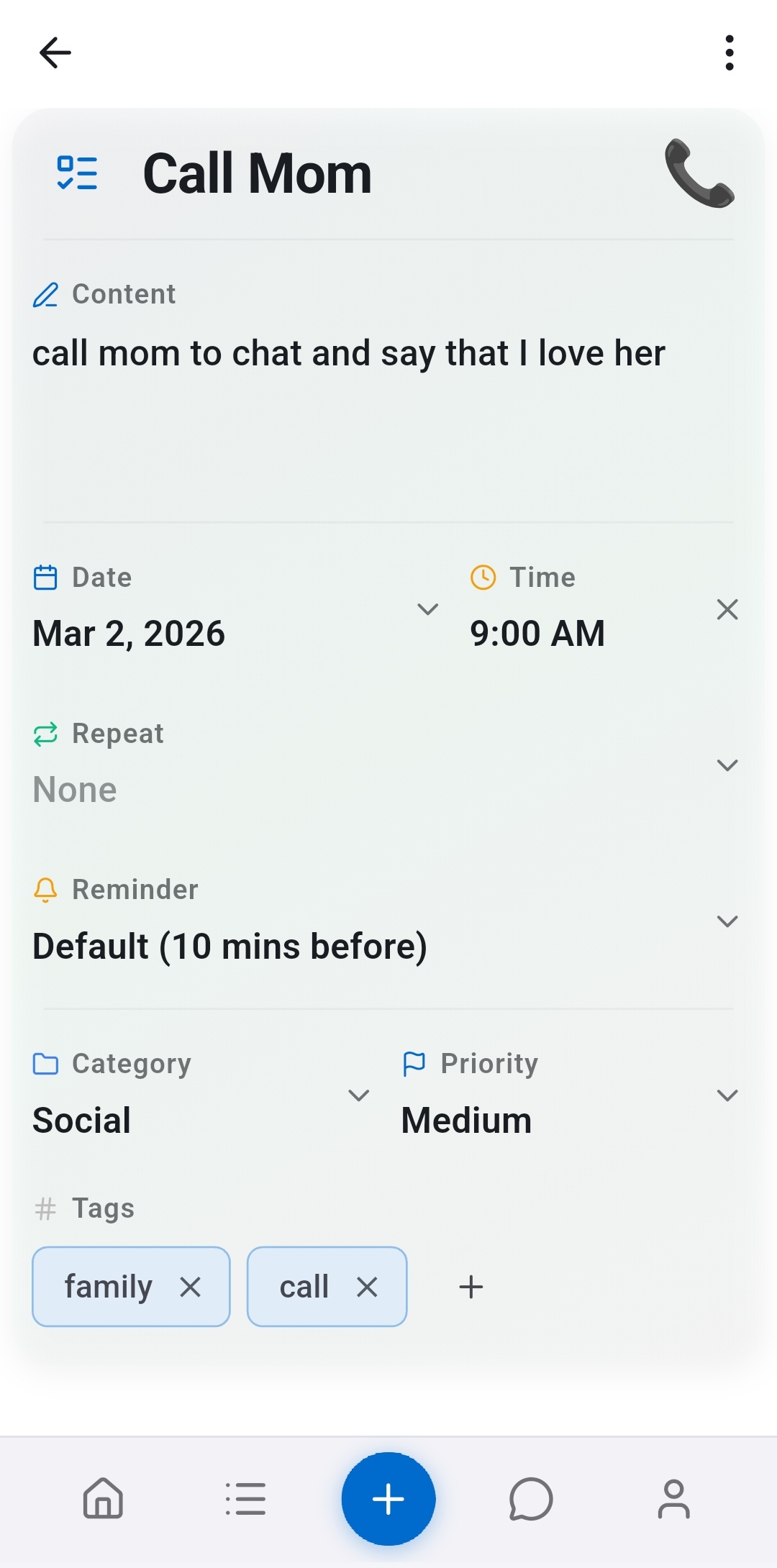Click the green Repeat arrows icon

tap(45, 734)
